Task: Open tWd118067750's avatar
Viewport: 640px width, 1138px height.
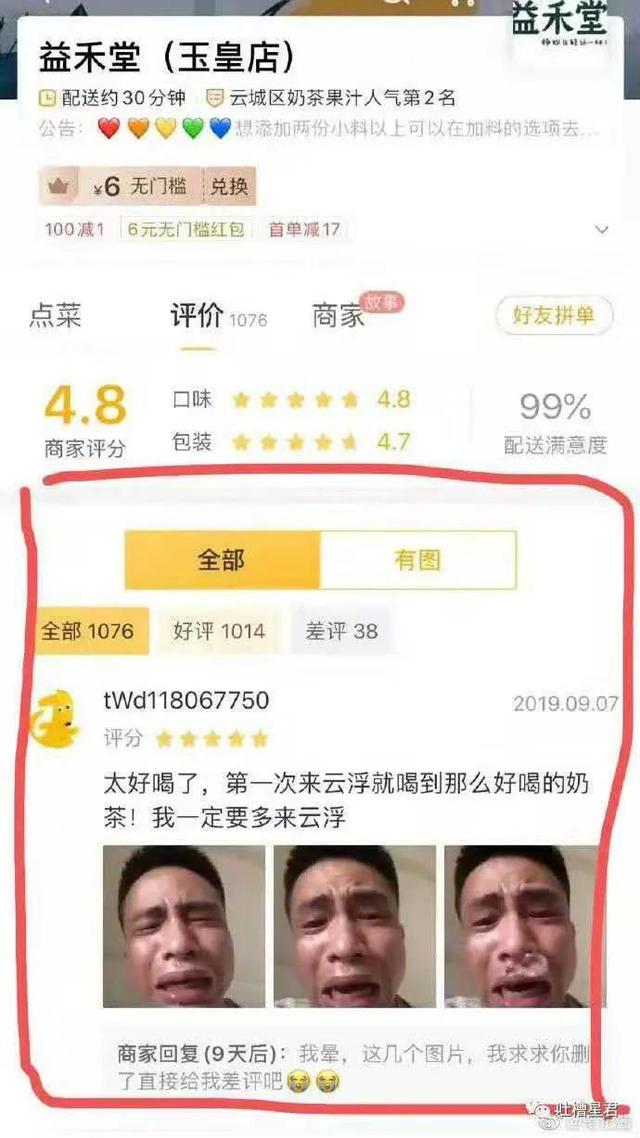Action: click(57, 720)
